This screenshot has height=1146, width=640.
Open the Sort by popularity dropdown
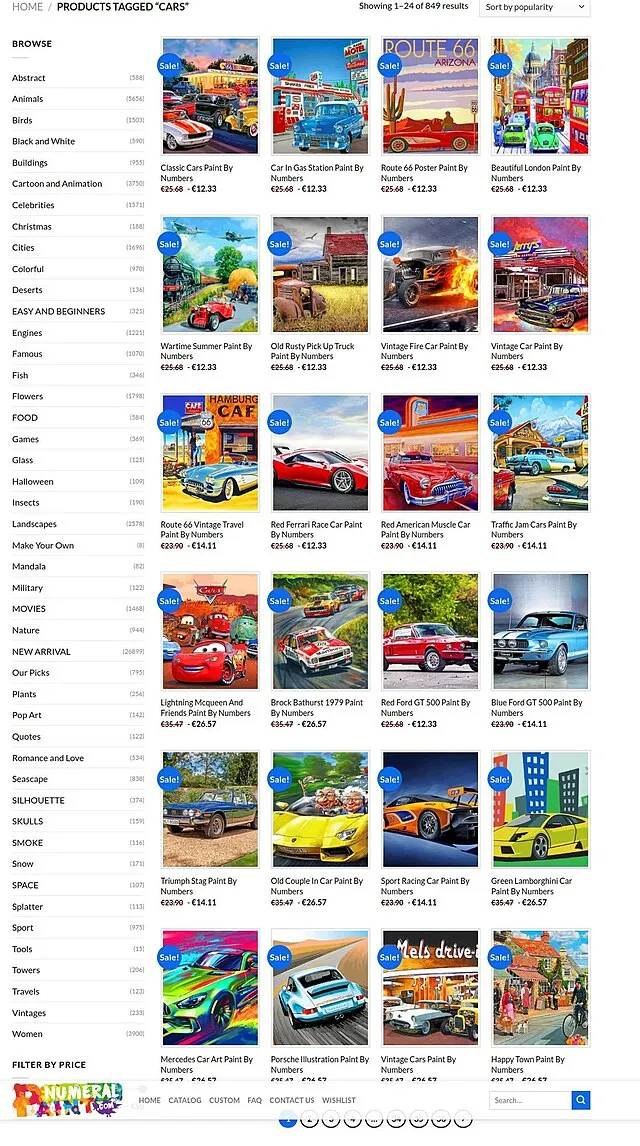pos(534,7)
